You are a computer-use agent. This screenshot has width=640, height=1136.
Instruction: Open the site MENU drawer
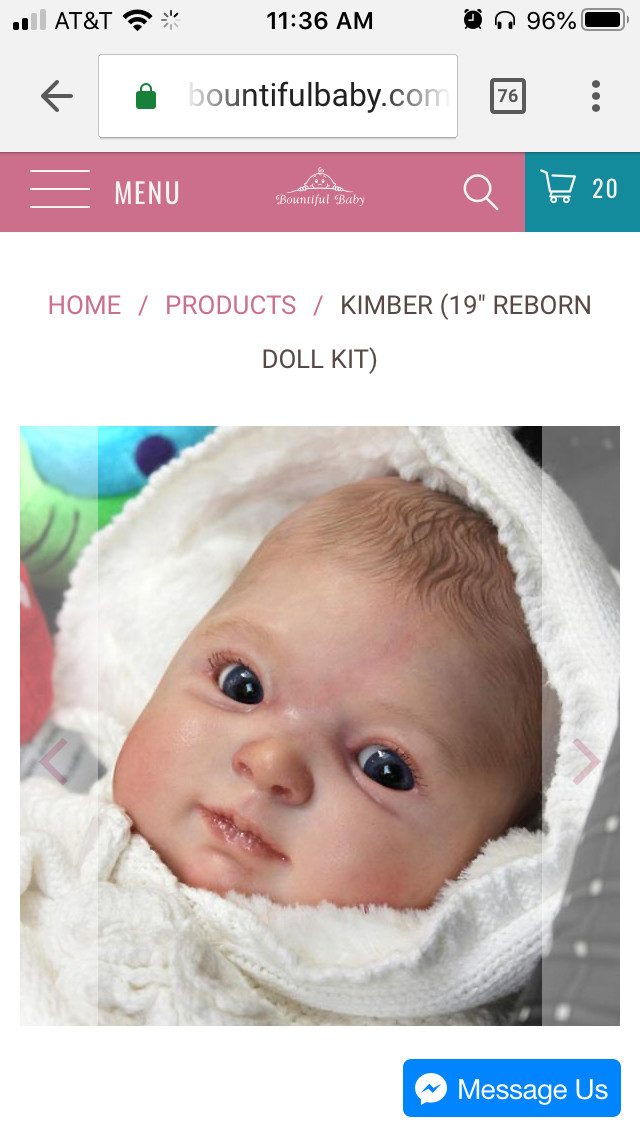click(104, 192)
